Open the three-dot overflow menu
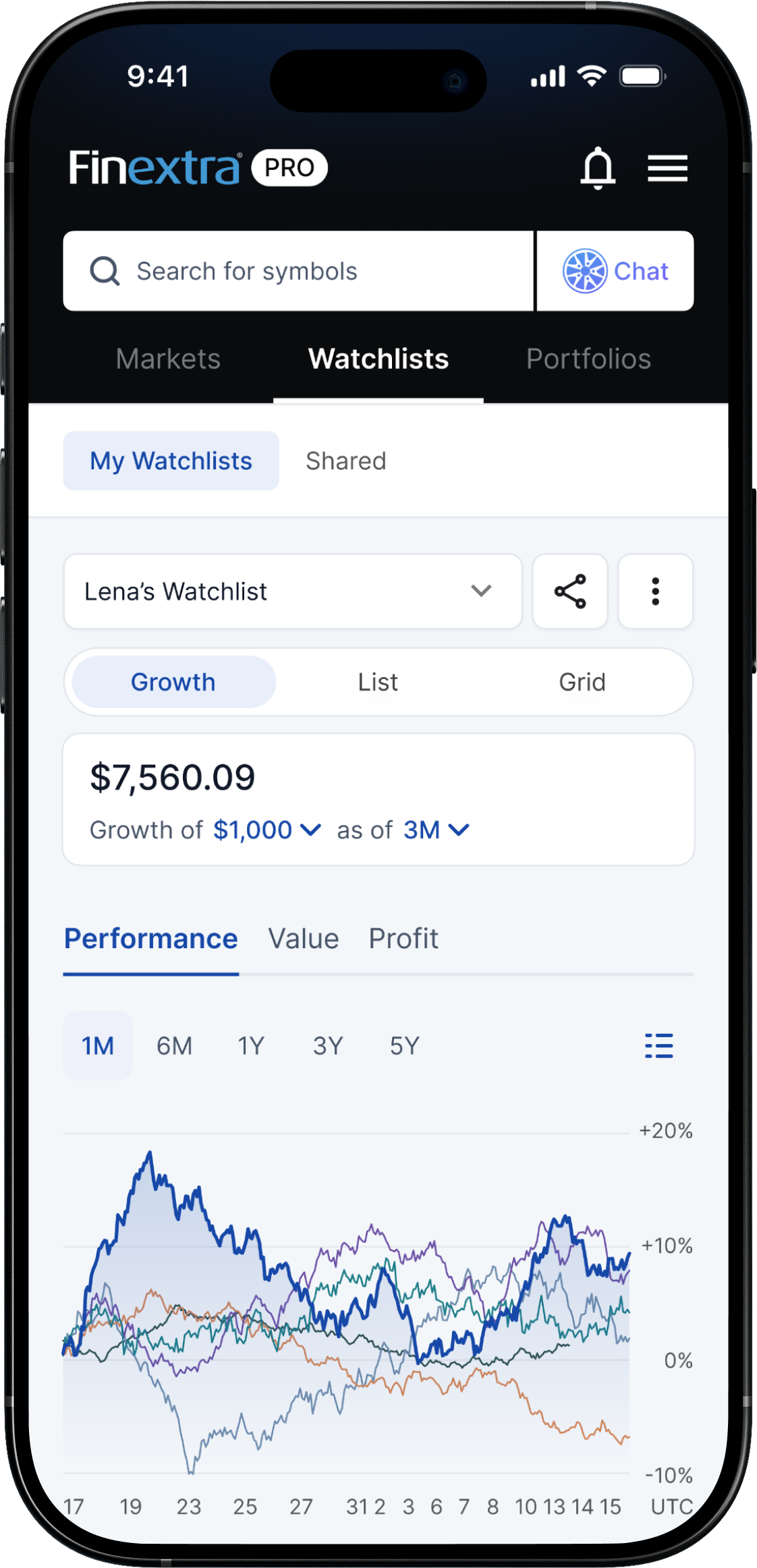 point(655,591)
